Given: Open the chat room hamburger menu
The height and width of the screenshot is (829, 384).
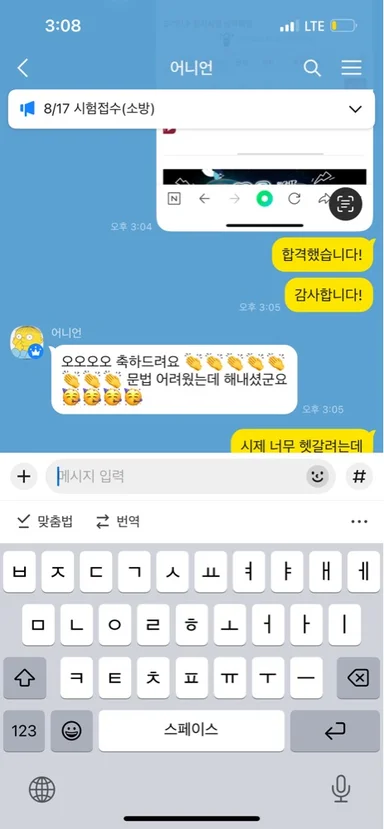Looking at the screenshot, I should coord(351,68).
